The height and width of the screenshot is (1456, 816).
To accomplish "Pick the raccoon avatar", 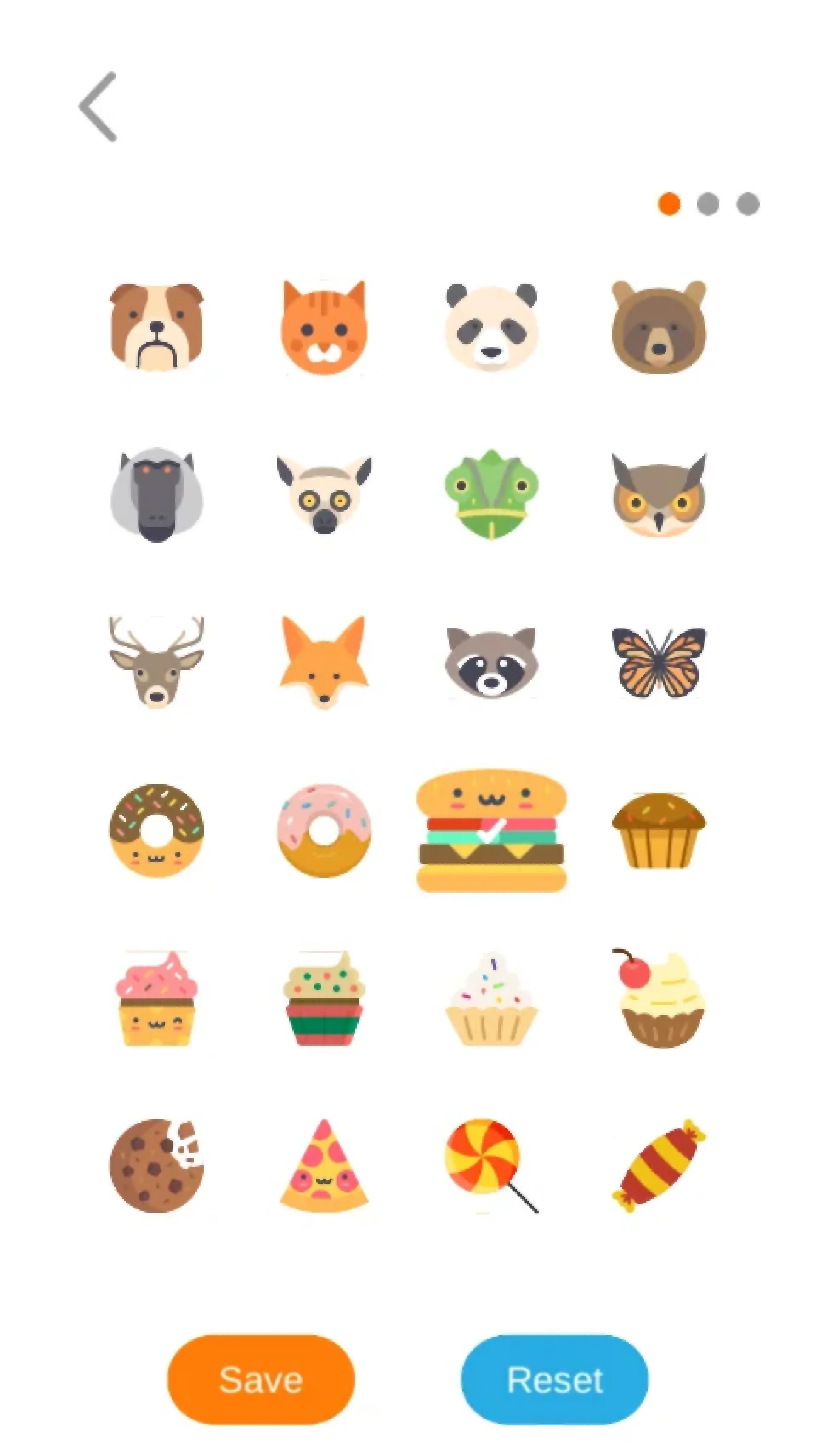I will point(491,663).
